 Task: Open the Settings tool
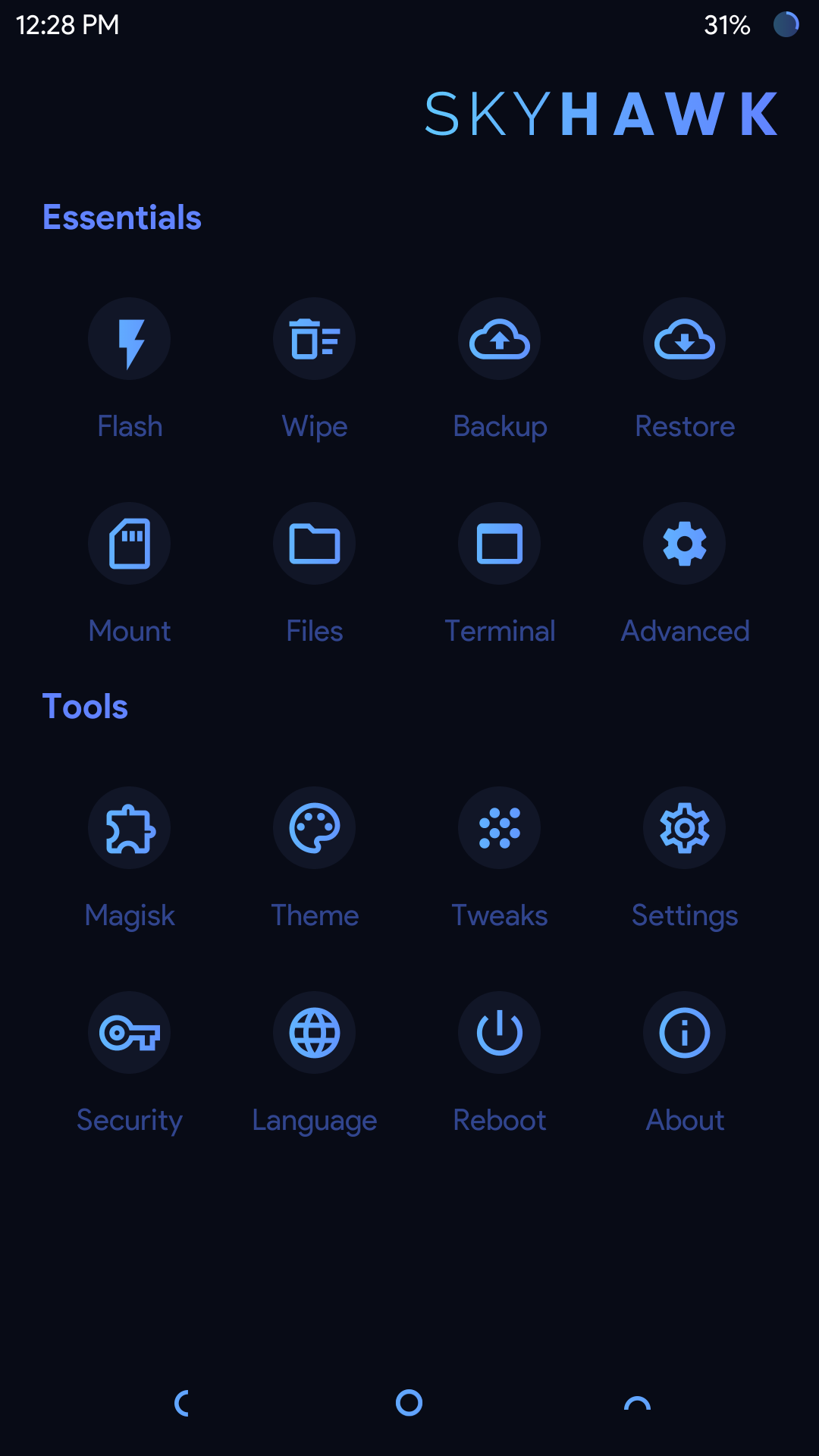click(685, 828)
